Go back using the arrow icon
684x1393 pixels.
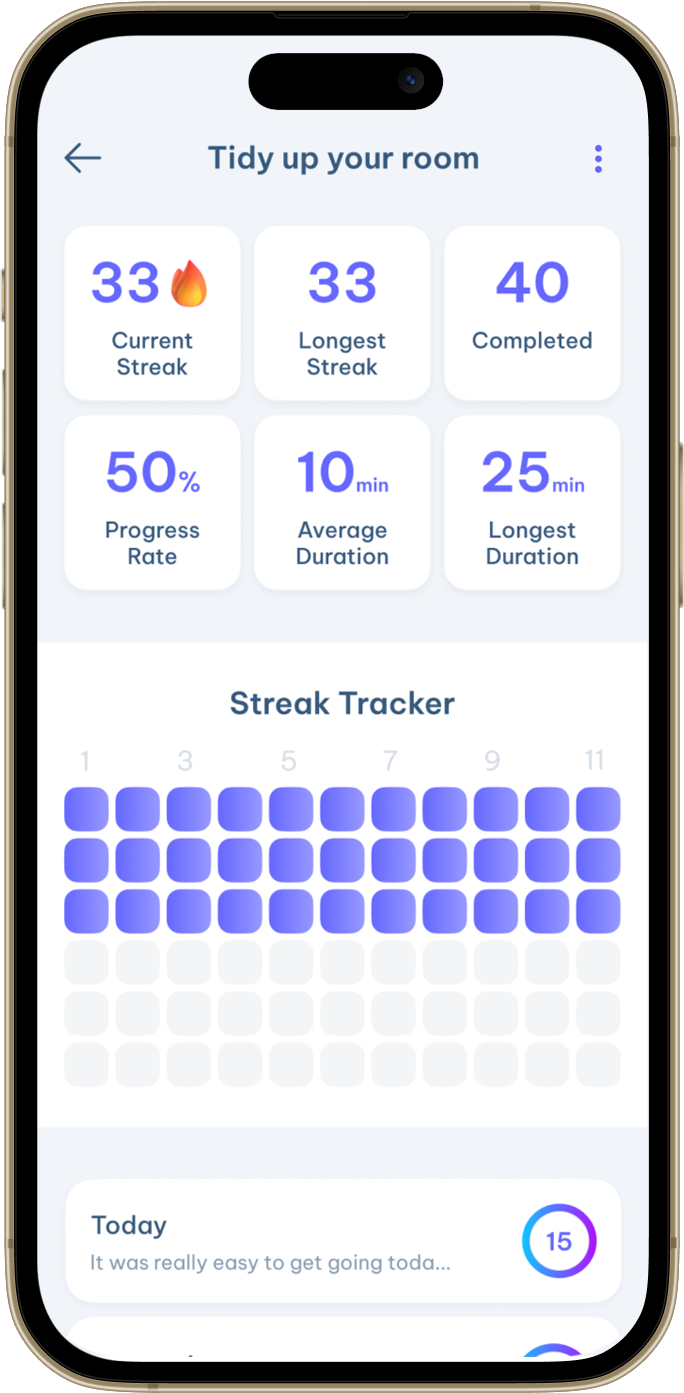click(x=83, y=158)
